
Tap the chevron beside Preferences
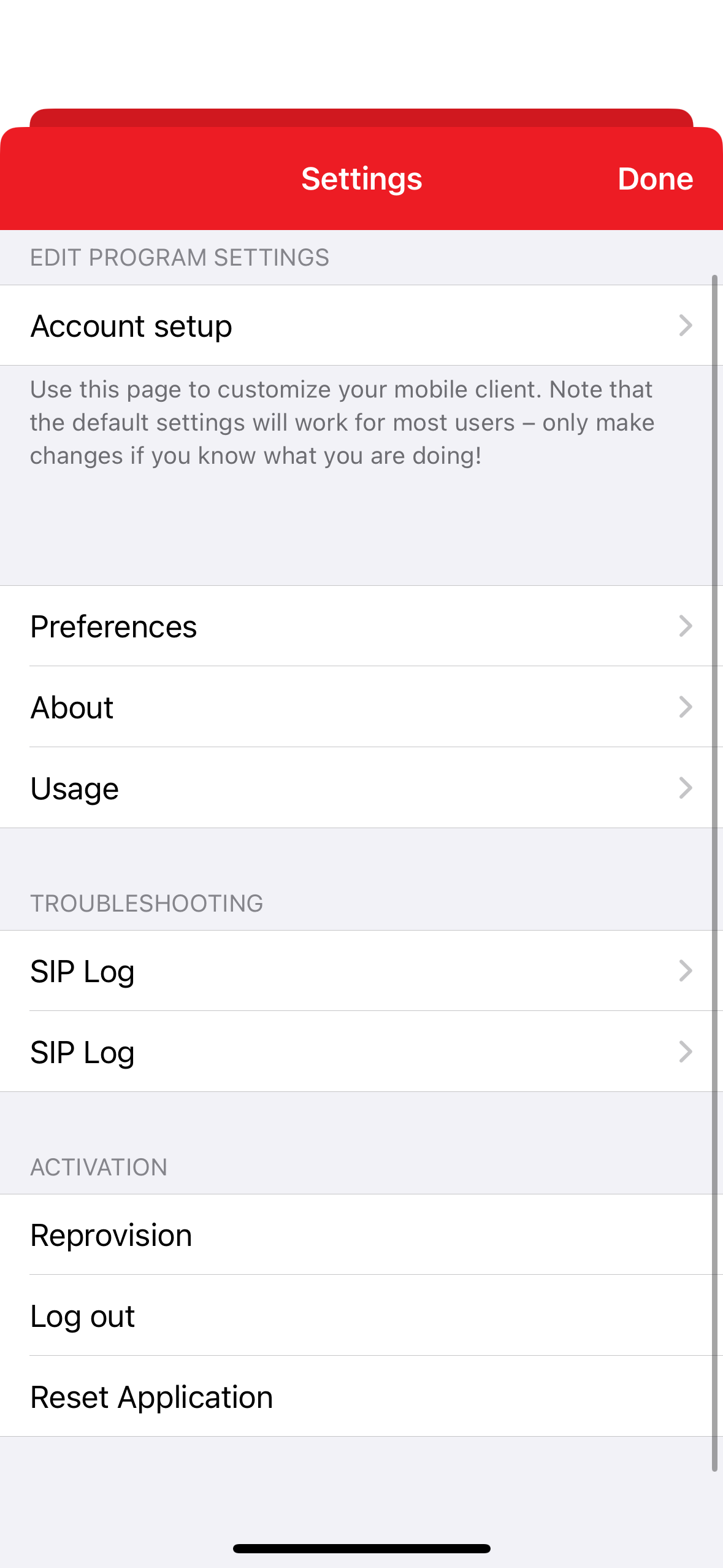(x=685, y=626)
